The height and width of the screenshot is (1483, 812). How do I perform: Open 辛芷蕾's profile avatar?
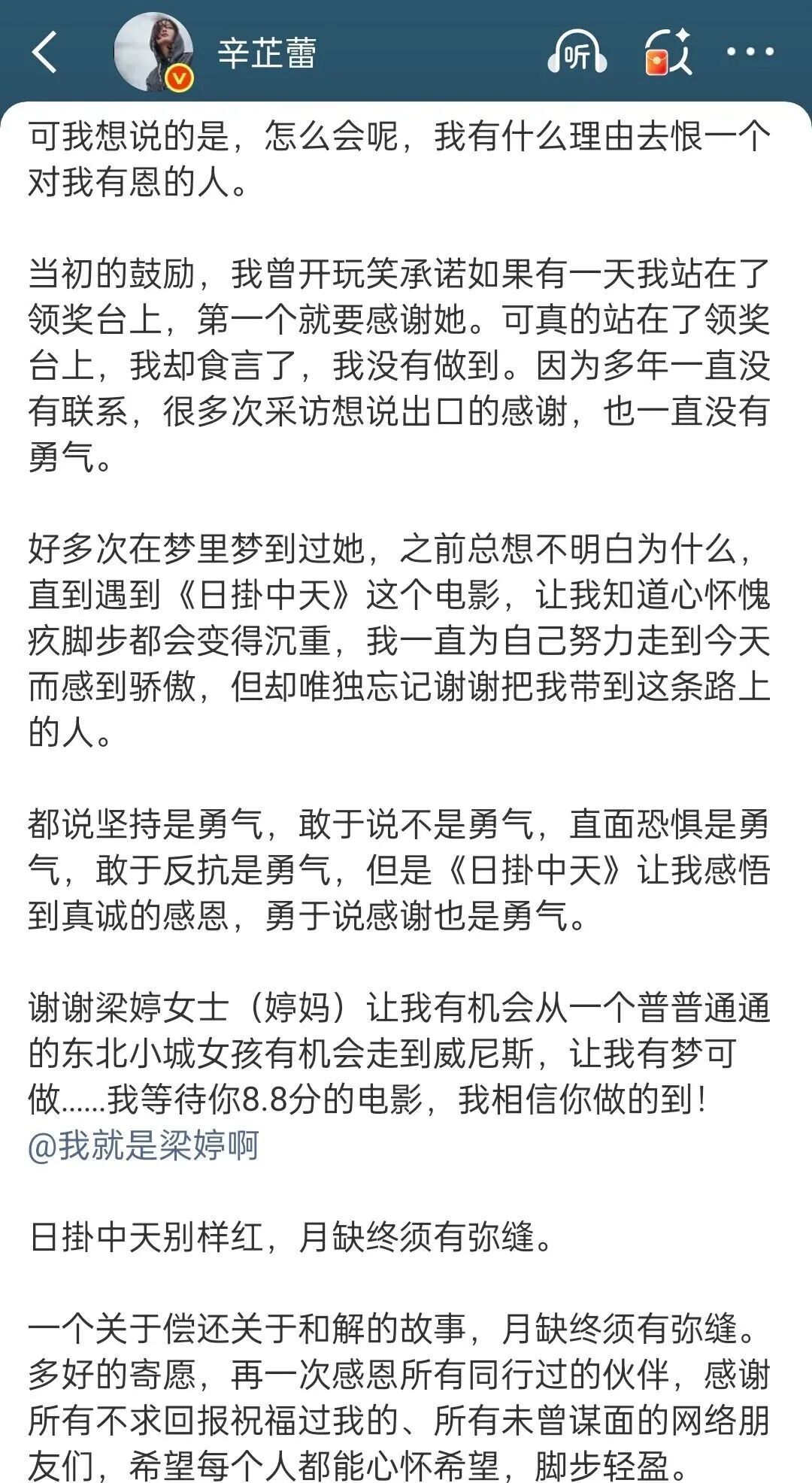(153, 52)
